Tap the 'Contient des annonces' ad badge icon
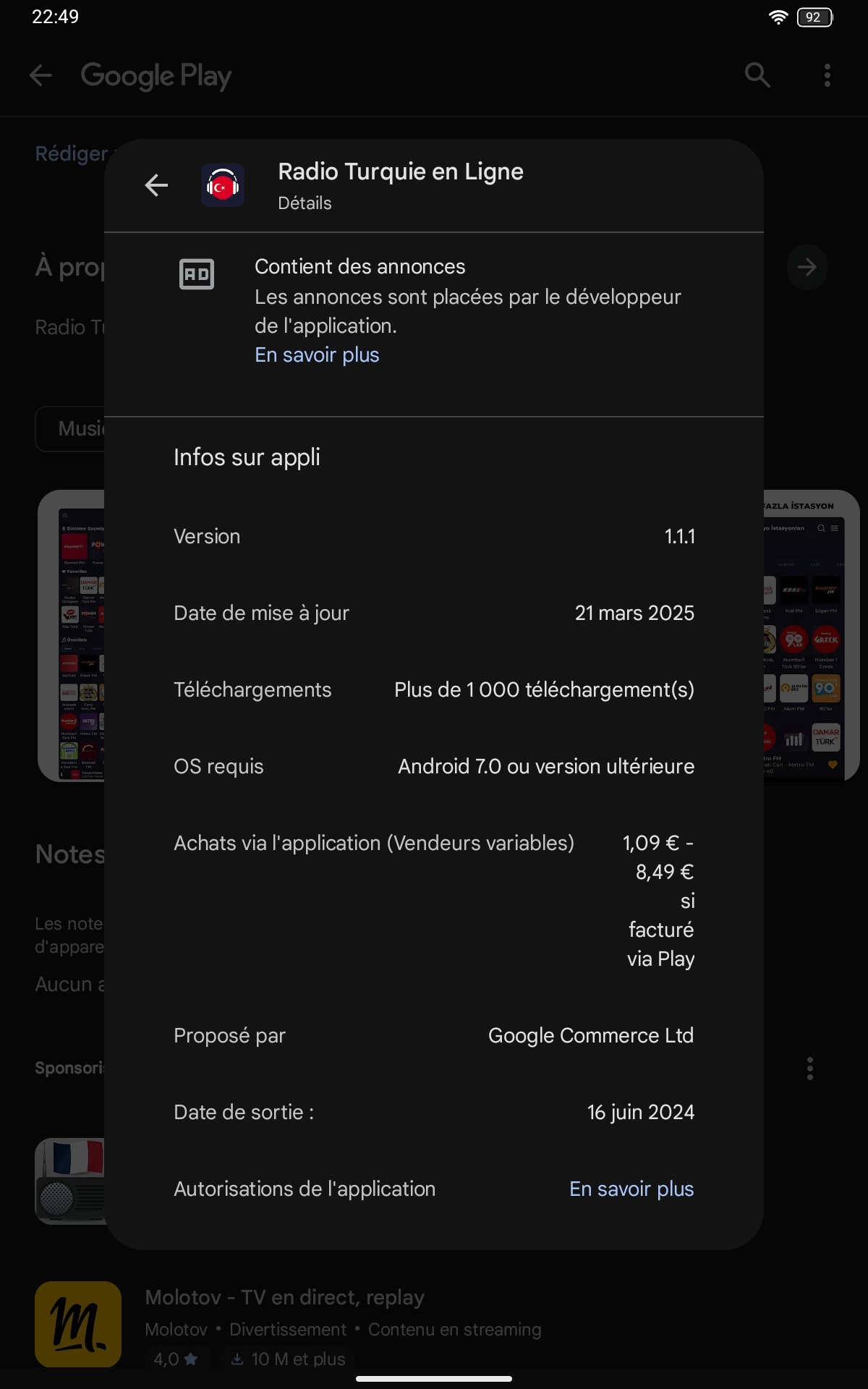 click(x=196, y=274)
